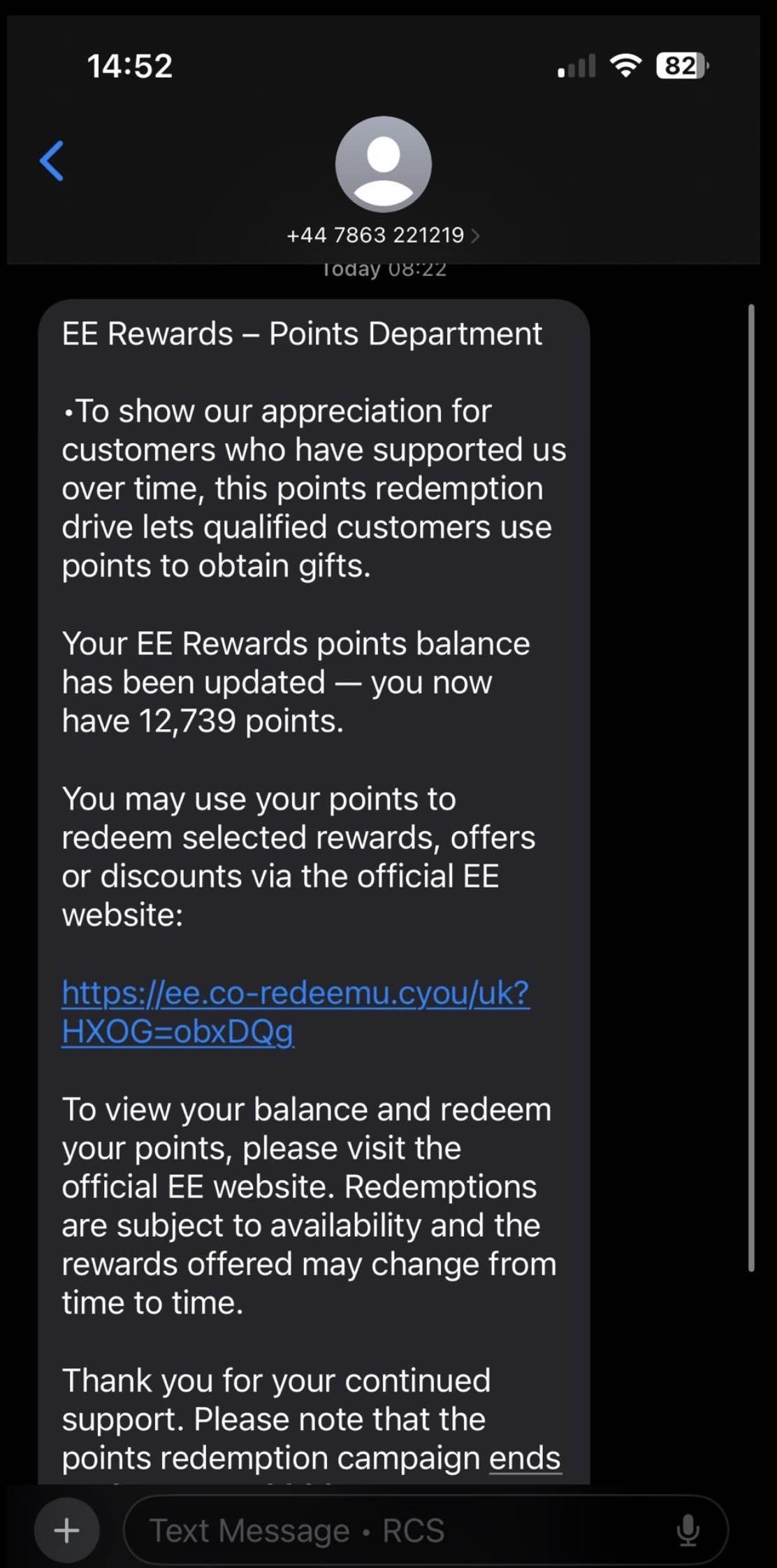Tap the underlined "ends" date link
The image size is (777, 1568).
pos(525,1458)
